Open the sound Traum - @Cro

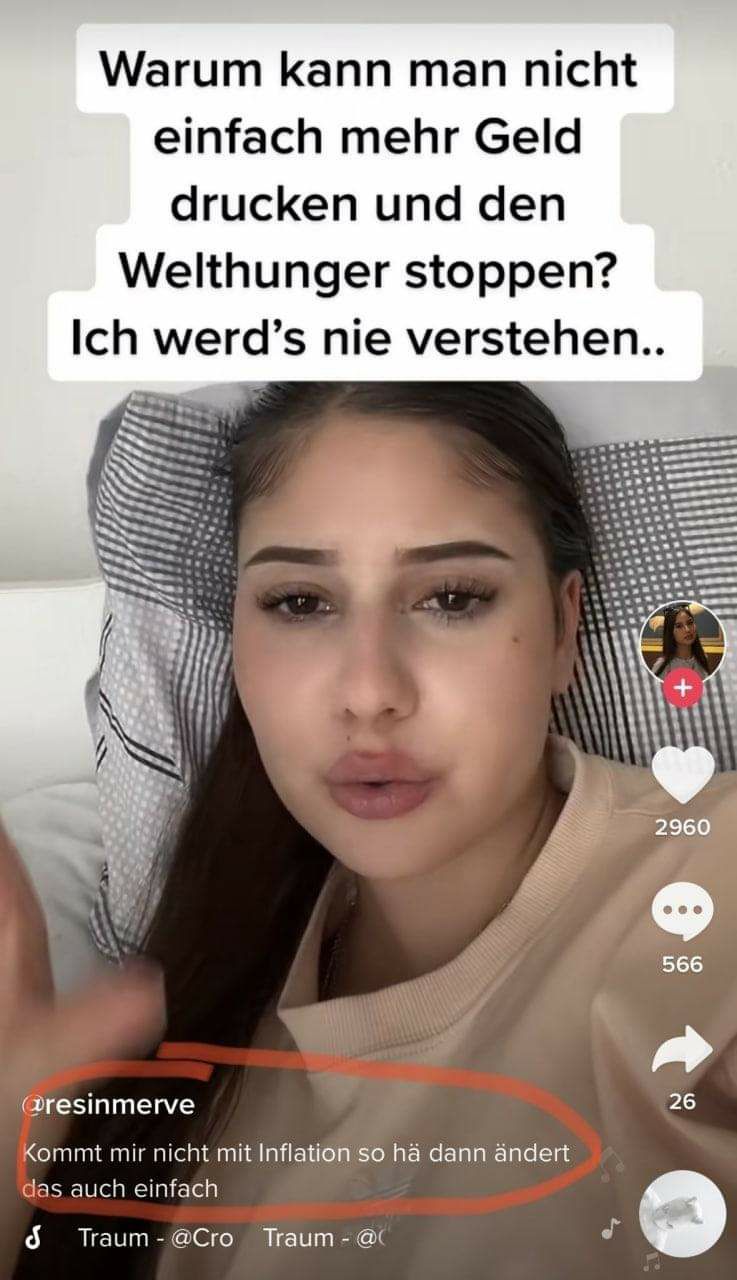pyautogui.click(x=156, y=1237)
